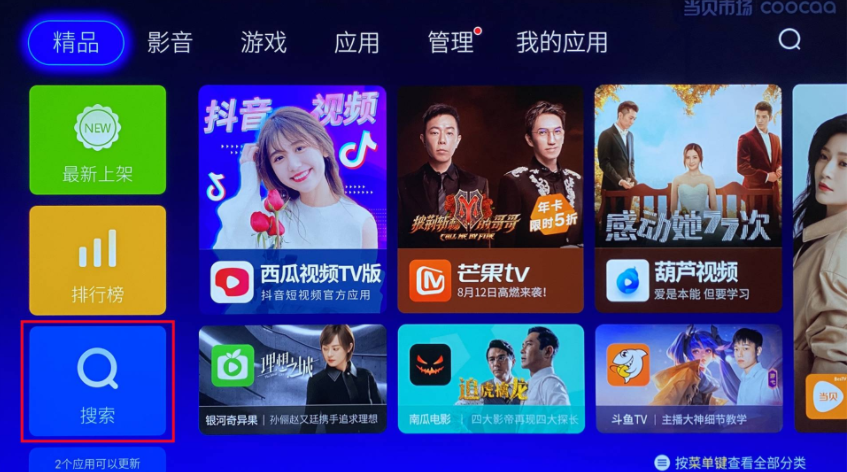This screenshot has width=847, height=472.
Task: Open the 芒果tv app card
Action: (490, 197)
